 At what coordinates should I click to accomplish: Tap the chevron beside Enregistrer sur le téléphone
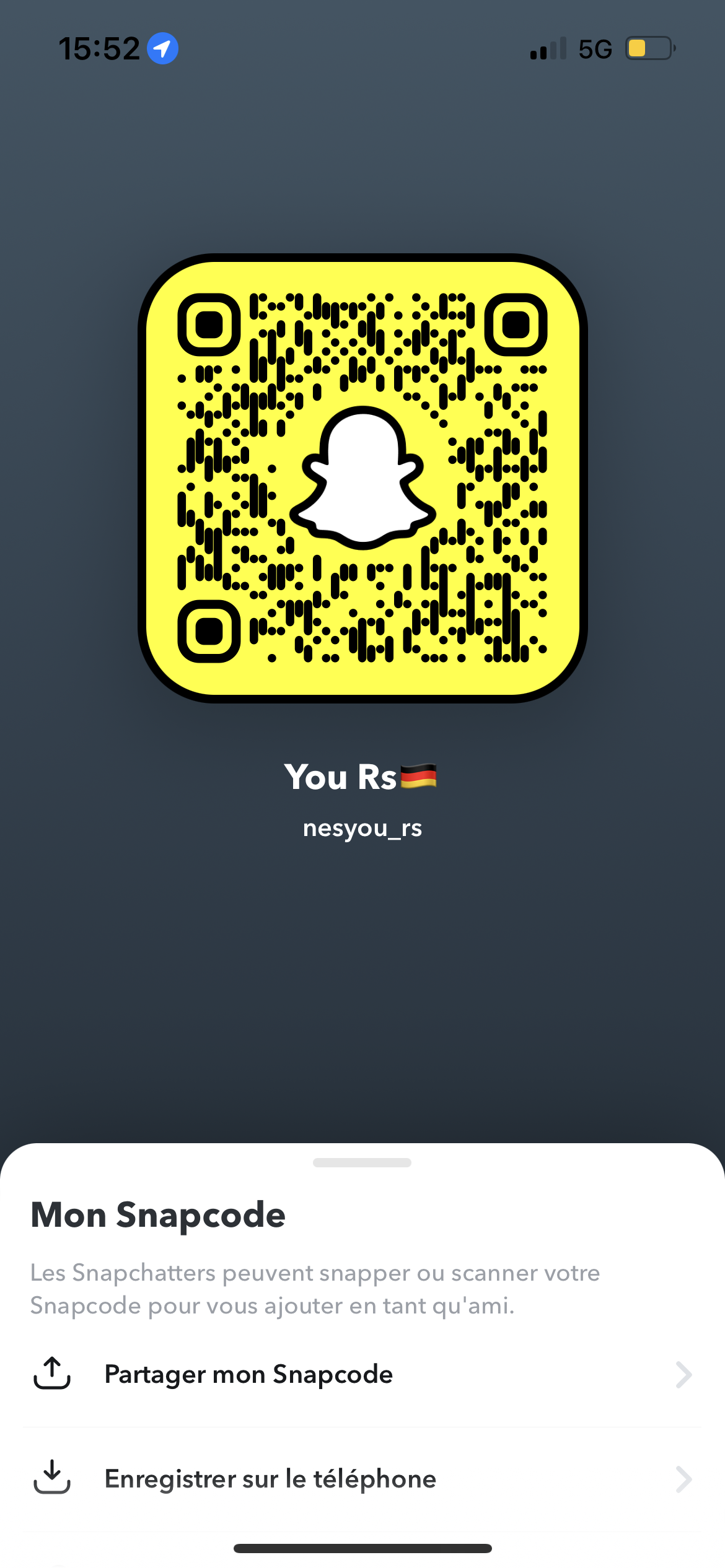point(684,1480)
